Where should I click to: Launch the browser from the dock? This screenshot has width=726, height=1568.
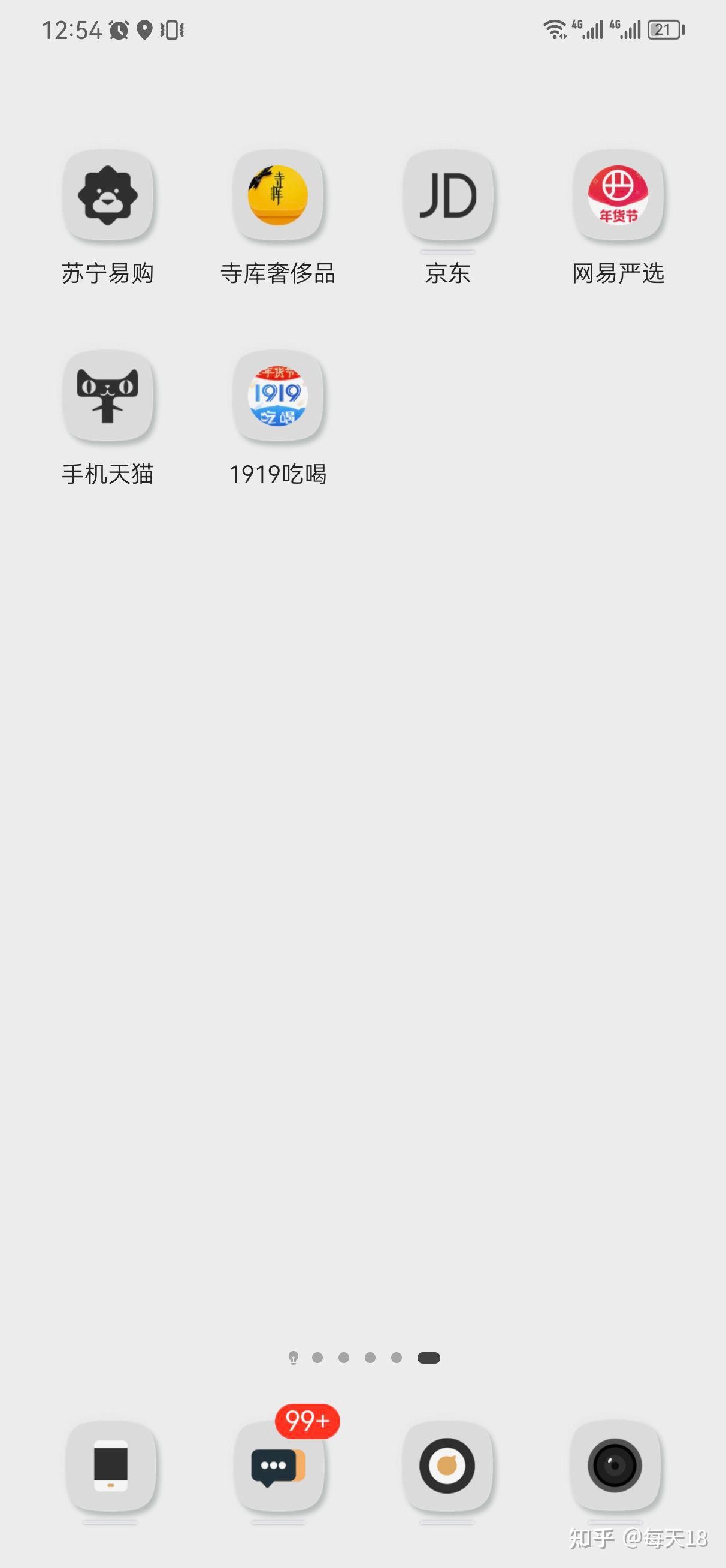click(x=447, y=1466)
